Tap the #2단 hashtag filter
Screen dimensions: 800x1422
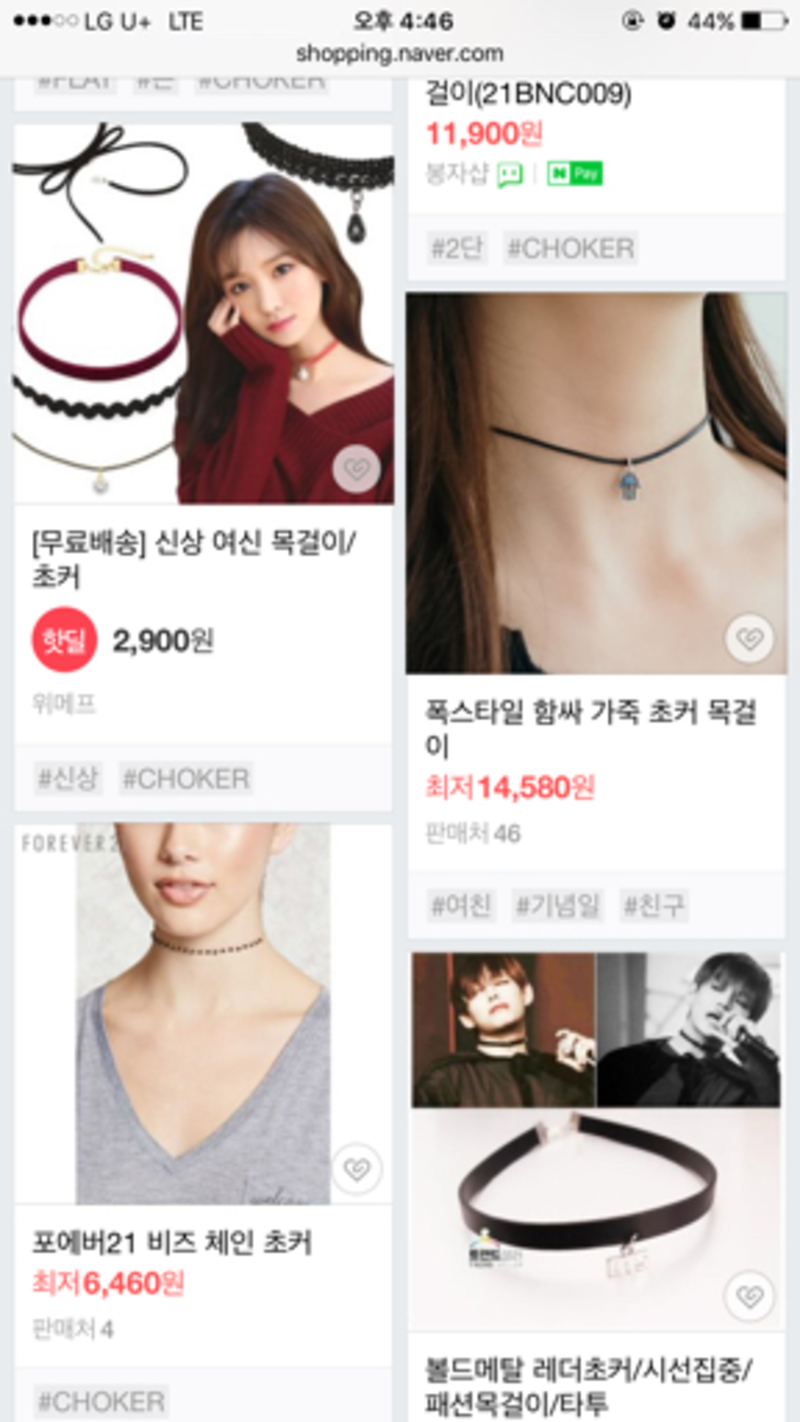[x=459, y=247]
